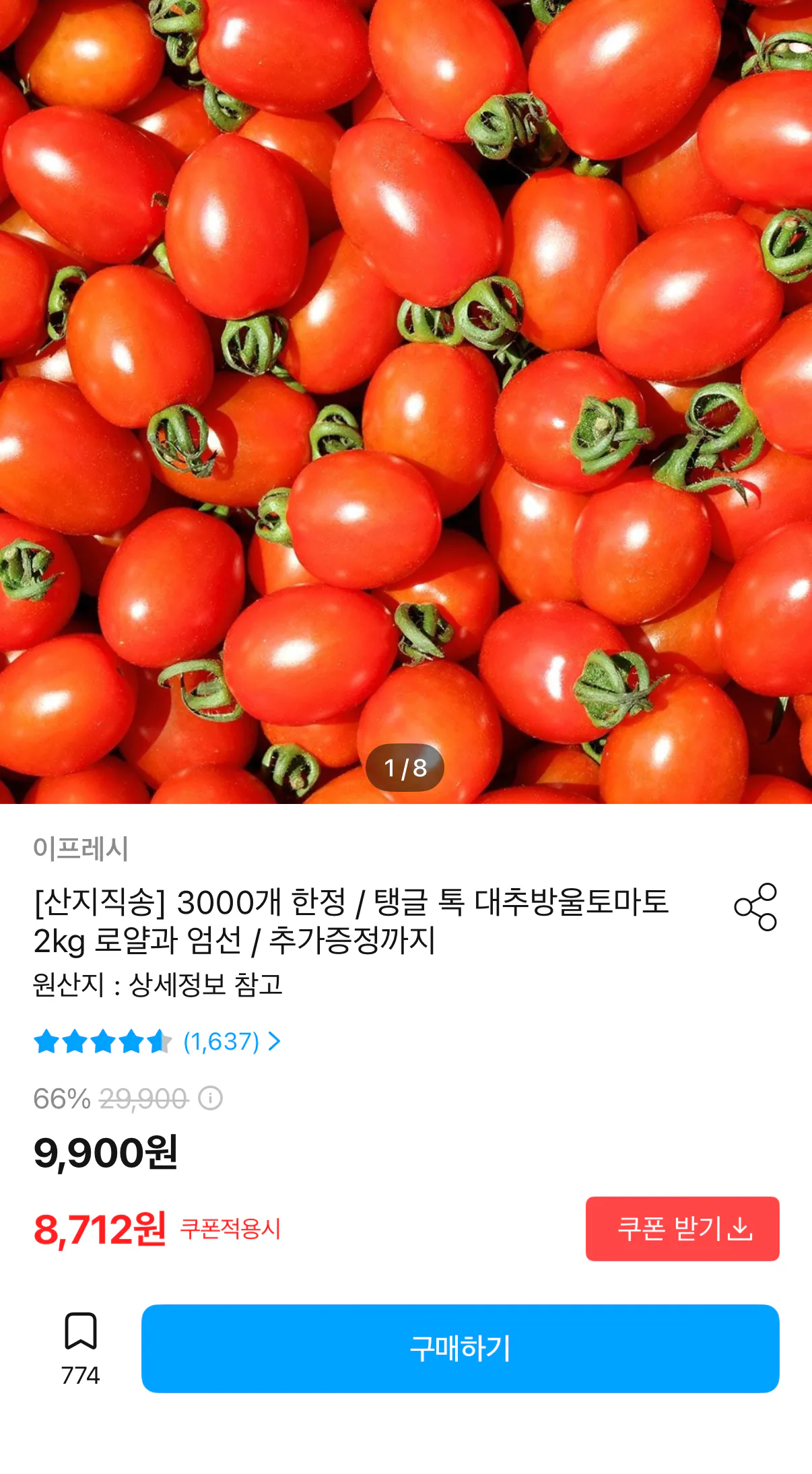The width and height of the screenshot is (812, 1474).
Task: Click the download arrow inside 쿠폰 받기 button
Action: (x=741, y=1228)
